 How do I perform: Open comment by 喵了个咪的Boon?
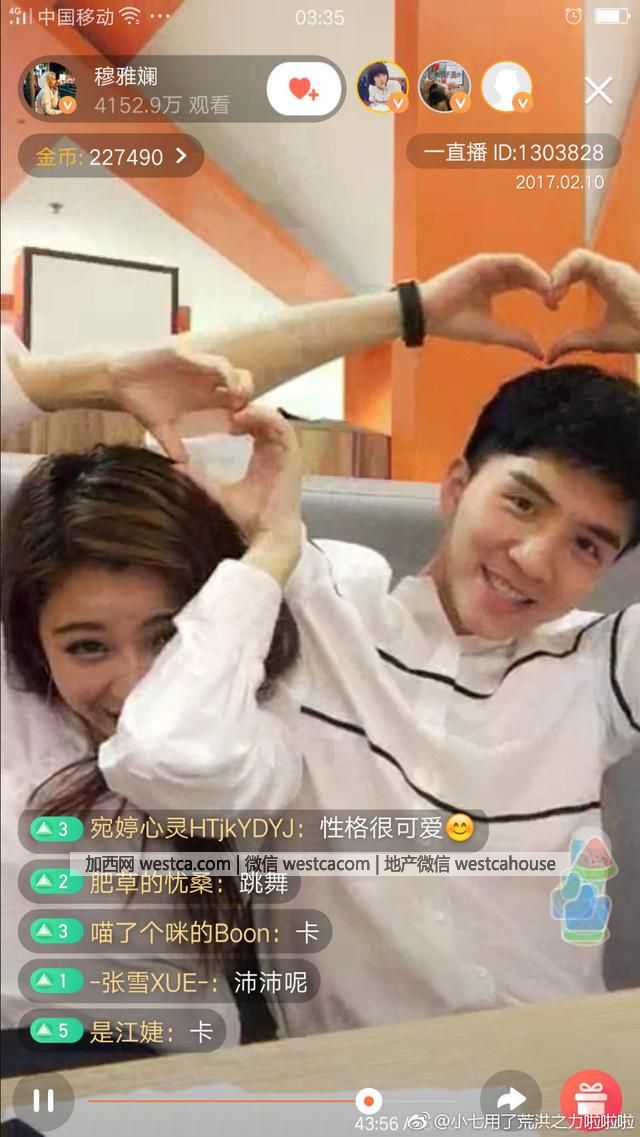(175, 931)
